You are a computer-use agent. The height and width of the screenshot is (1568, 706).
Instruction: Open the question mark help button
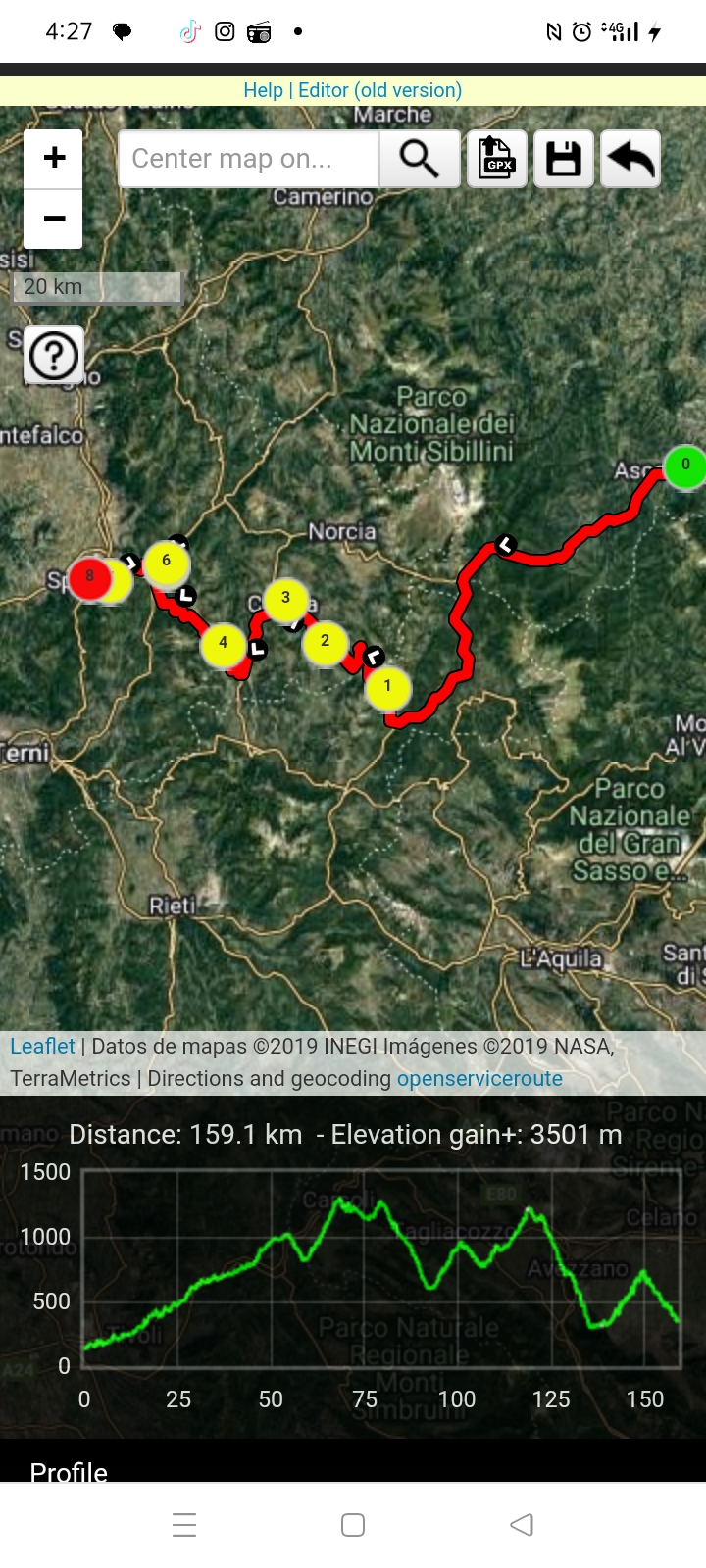pyautogui.click(x=54, y=356)
